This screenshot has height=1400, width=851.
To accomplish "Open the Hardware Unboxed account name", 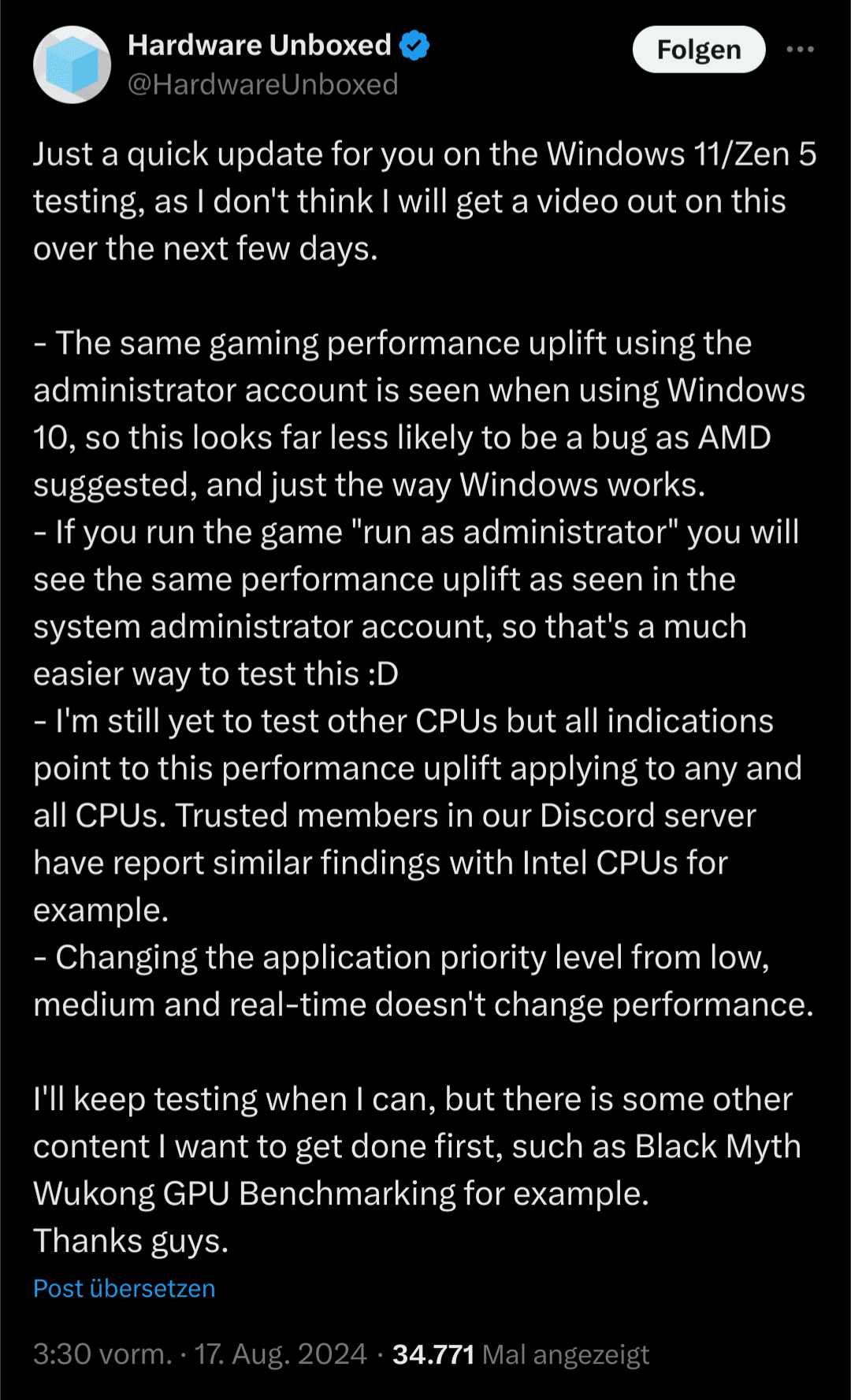I will (x=260, y=45).
